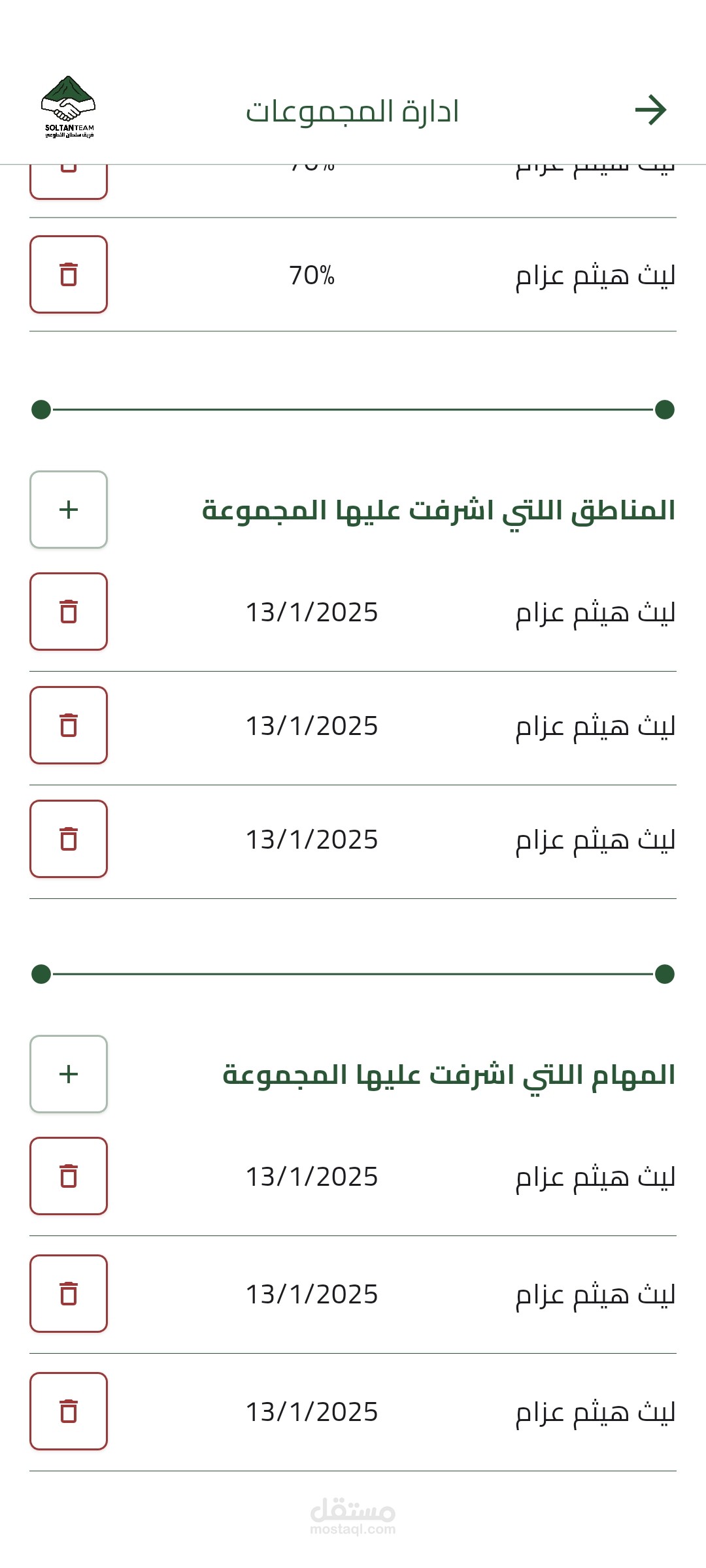Delete first entry in المهام section
Viewport: 706px width, 1568px height.
click(69, 1176)
